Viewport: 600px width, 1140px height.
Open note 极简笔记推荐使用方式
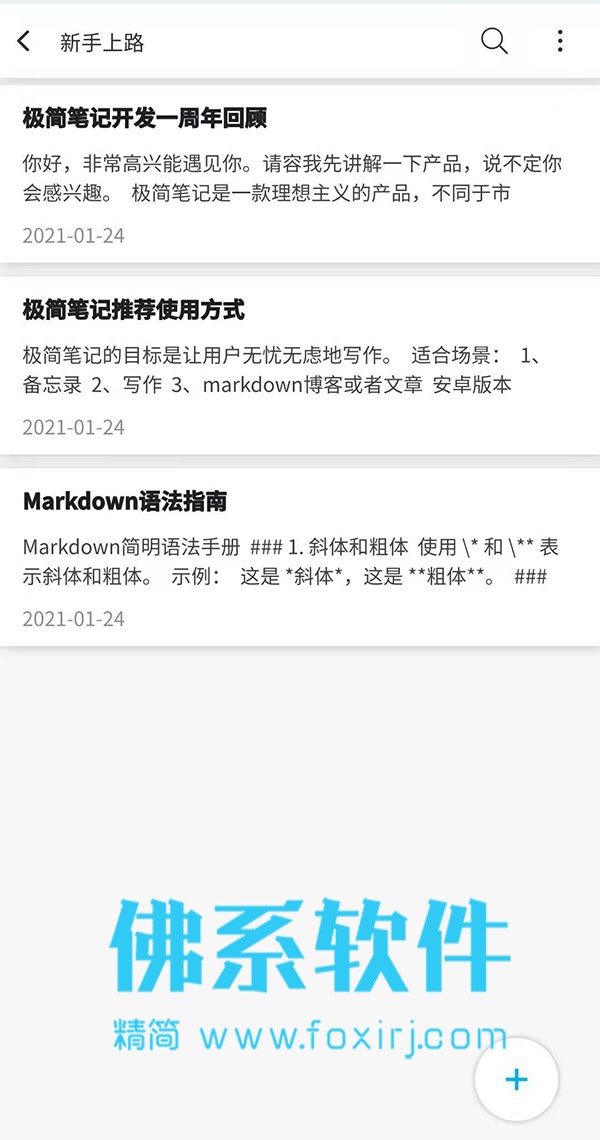point(300,366)
